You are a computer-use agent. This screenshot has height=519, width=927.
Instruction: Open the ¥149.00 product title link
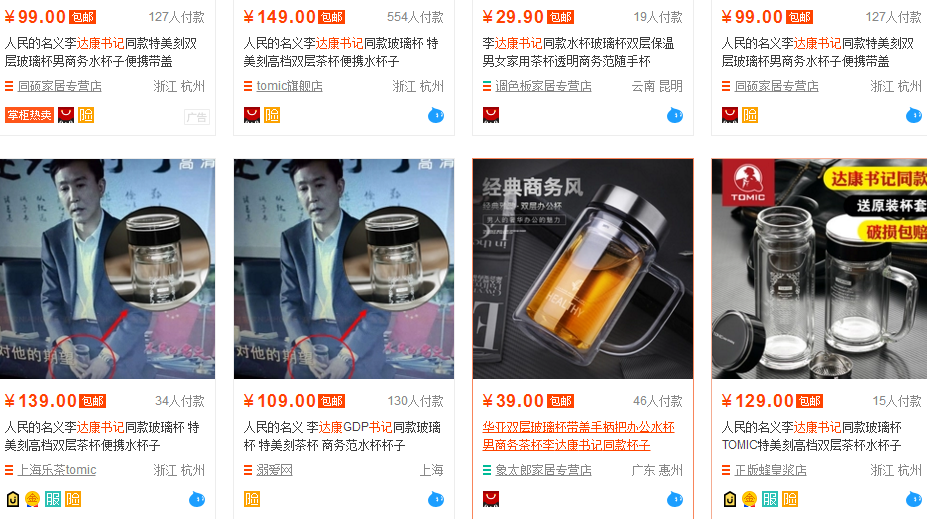[340, 52]
